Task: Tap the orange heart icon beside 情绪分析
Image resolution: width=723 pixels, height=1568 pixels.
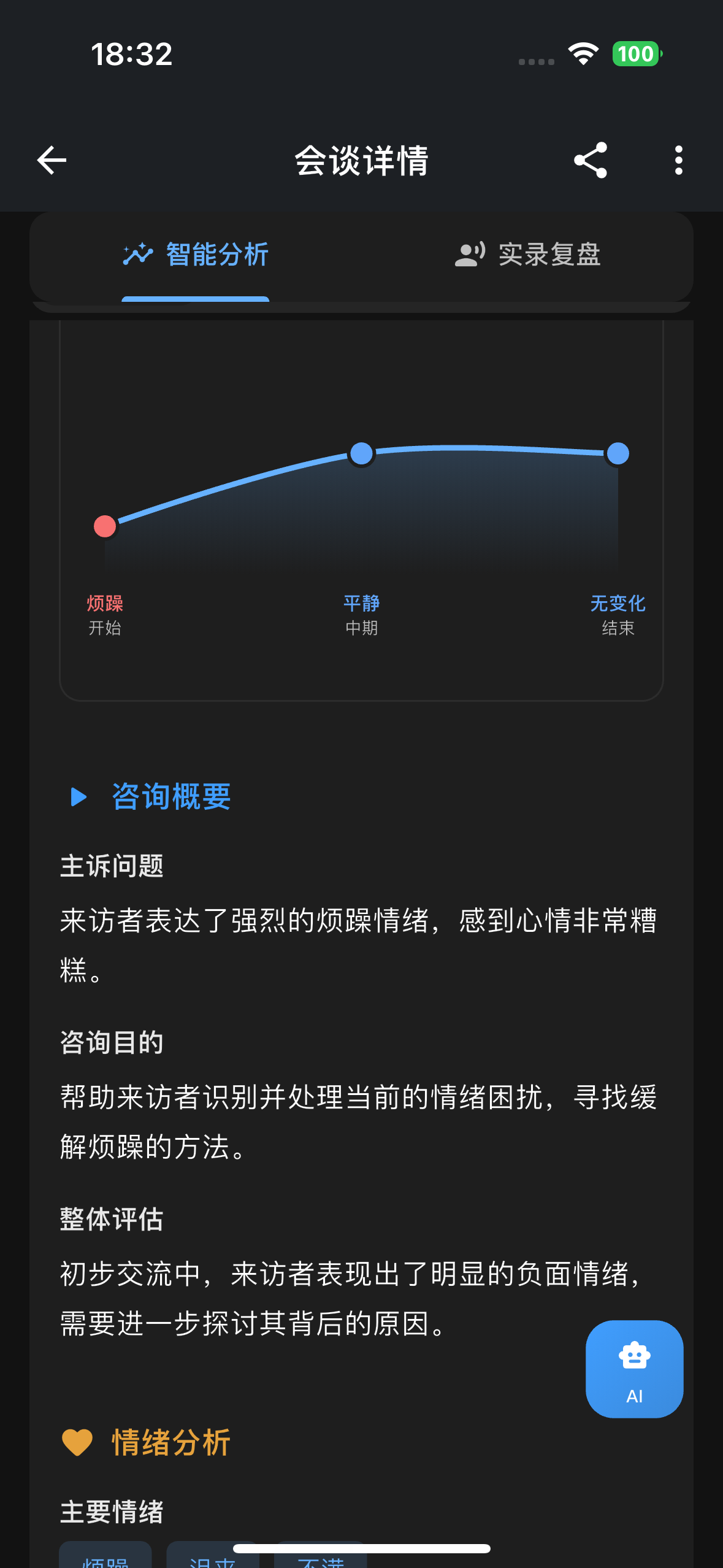Action: click(x=77, y=1442)
